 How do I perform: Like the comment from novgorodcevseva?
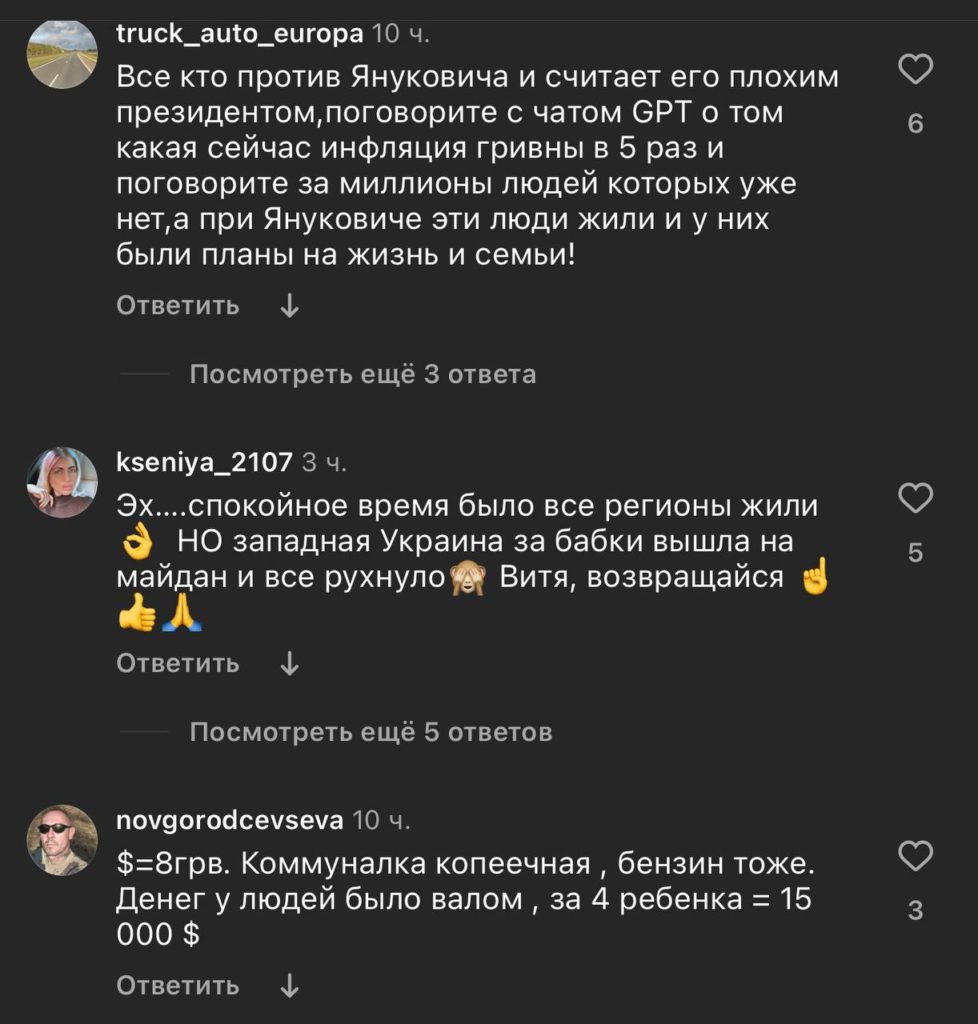pos(916,856)
